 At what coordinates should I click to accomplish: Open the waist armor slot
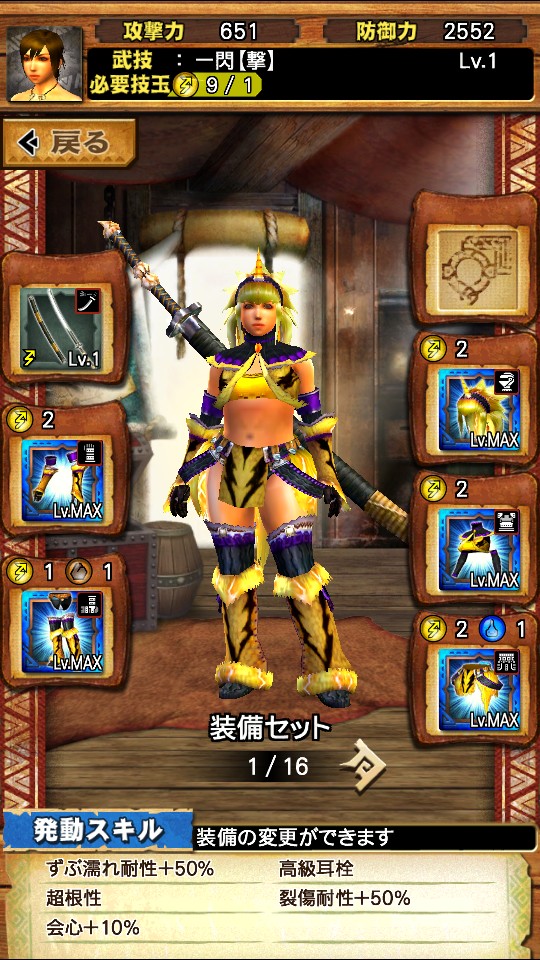[x=479, y=689]
